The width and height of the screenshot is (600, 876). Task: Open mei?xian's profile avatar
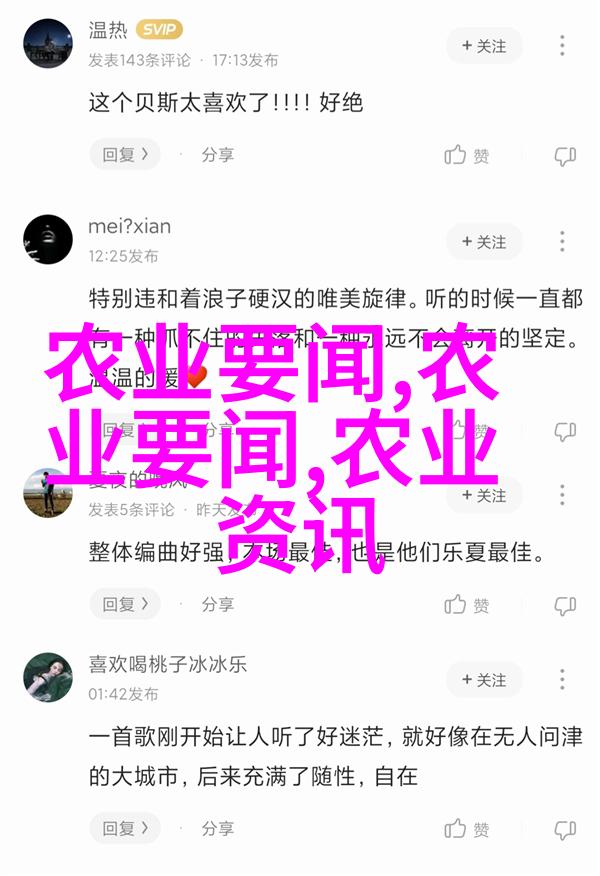pos(48,239)
